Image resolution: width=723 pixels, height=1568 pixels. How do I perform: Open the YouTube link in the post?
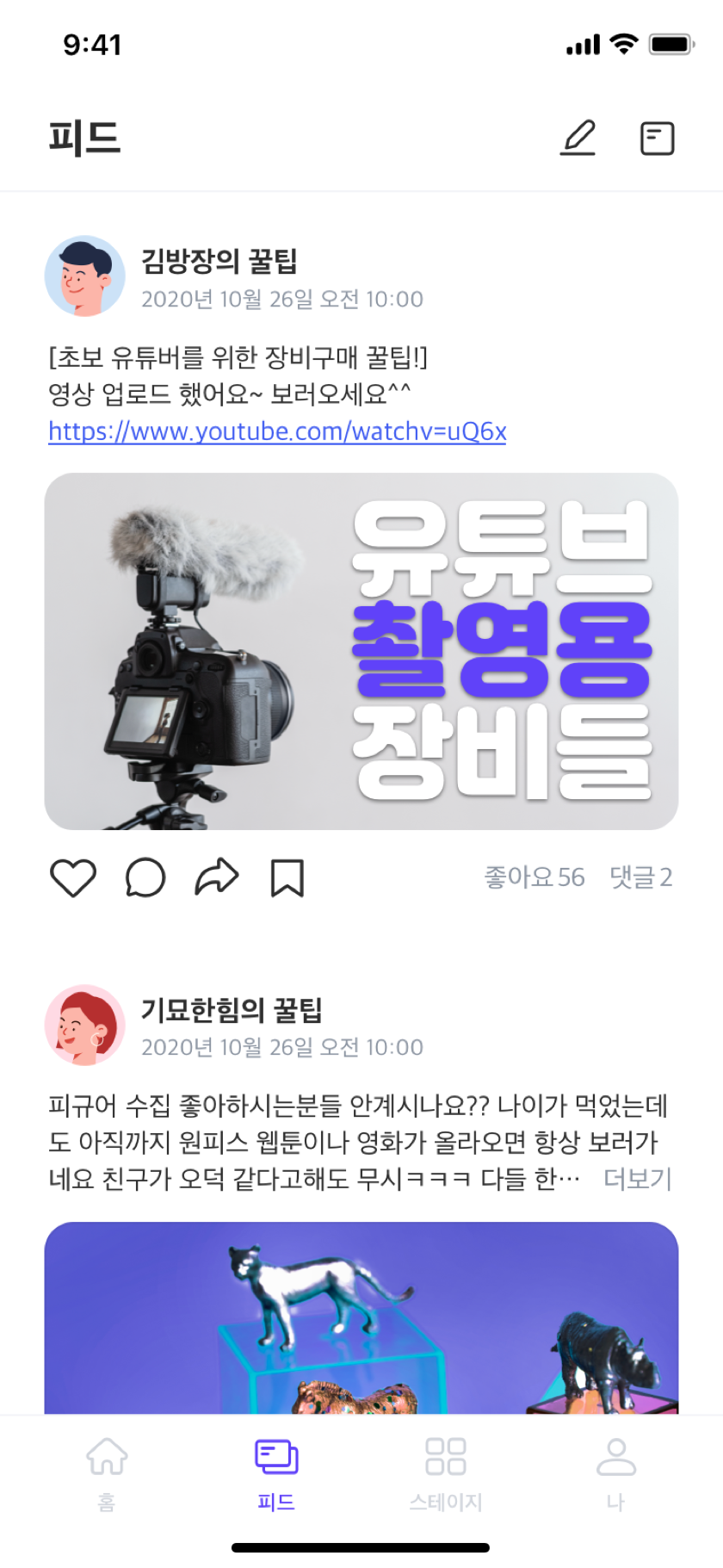point(277,431)
